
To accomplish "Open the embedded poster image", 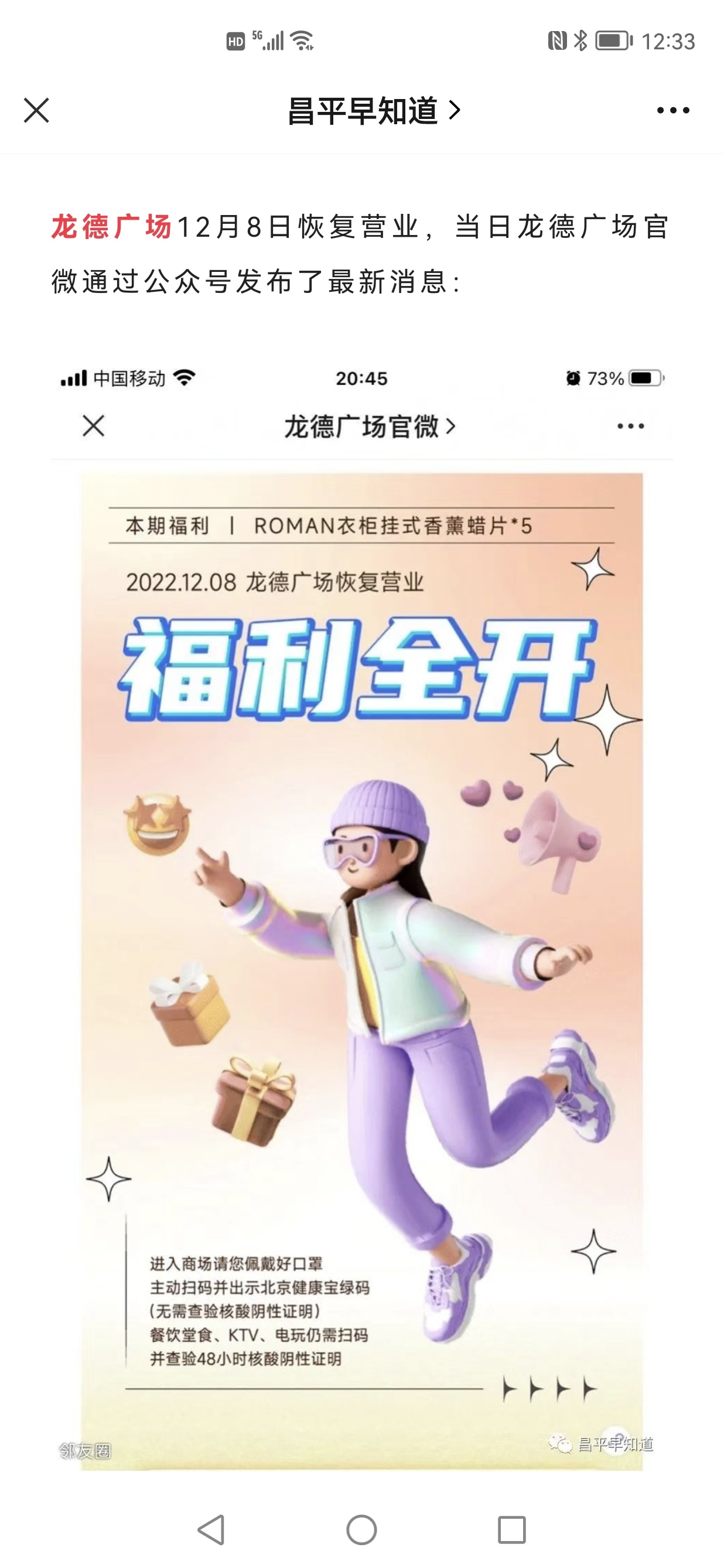I will tap(361, 913).
